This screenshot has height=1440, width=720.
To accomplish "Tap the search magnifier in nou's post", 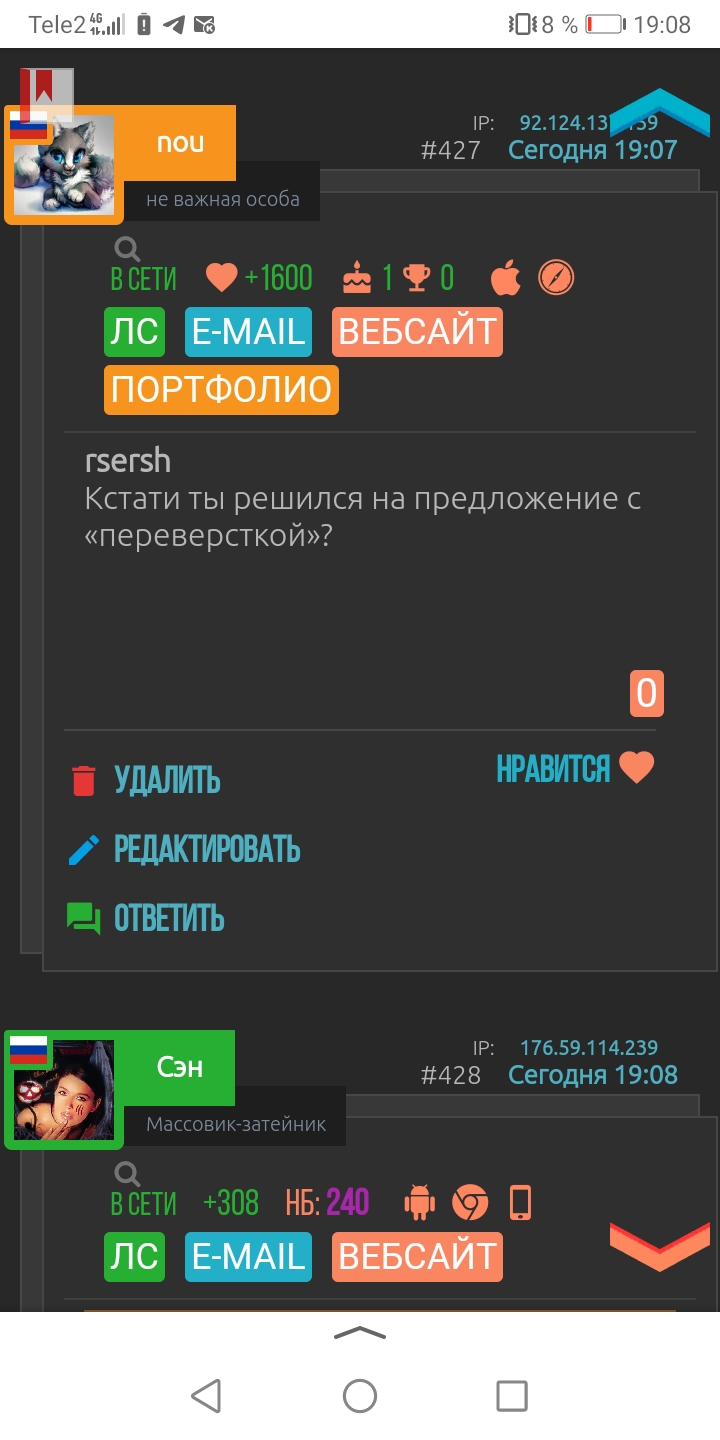I will click(127, 248).
